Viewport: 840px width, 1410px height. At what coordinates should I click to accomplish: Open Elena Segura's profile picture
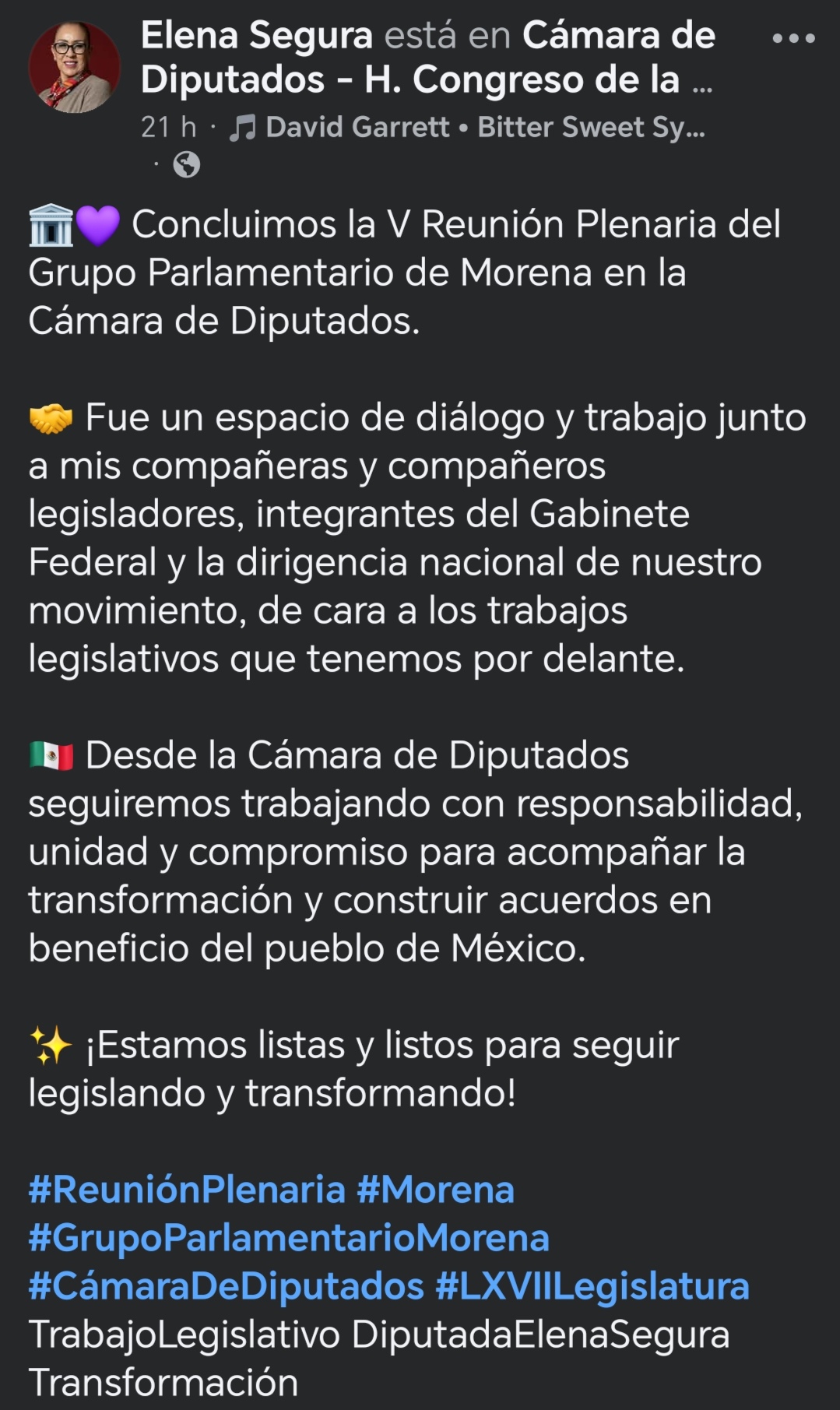pos(75,67)
